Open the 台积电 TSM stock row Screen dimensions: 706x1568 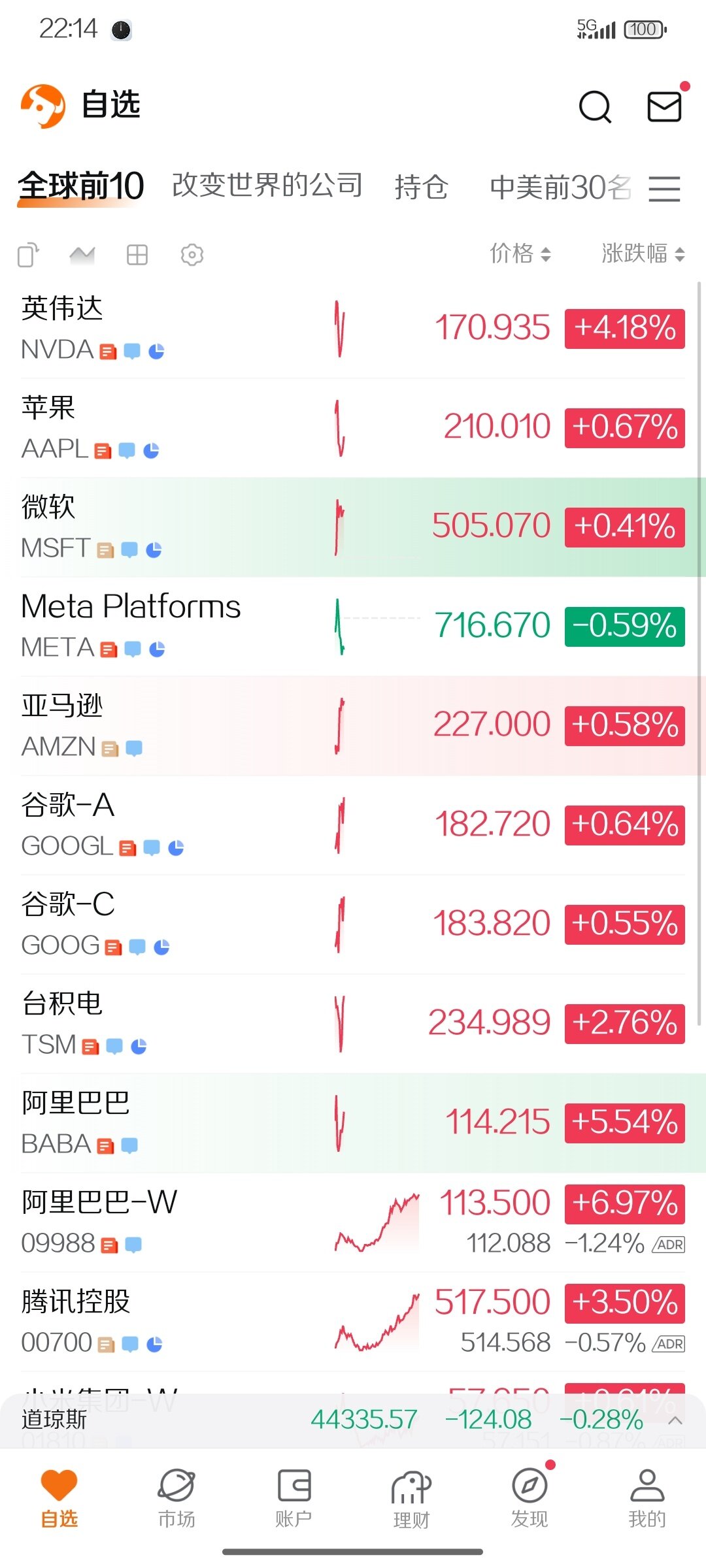353,1024
